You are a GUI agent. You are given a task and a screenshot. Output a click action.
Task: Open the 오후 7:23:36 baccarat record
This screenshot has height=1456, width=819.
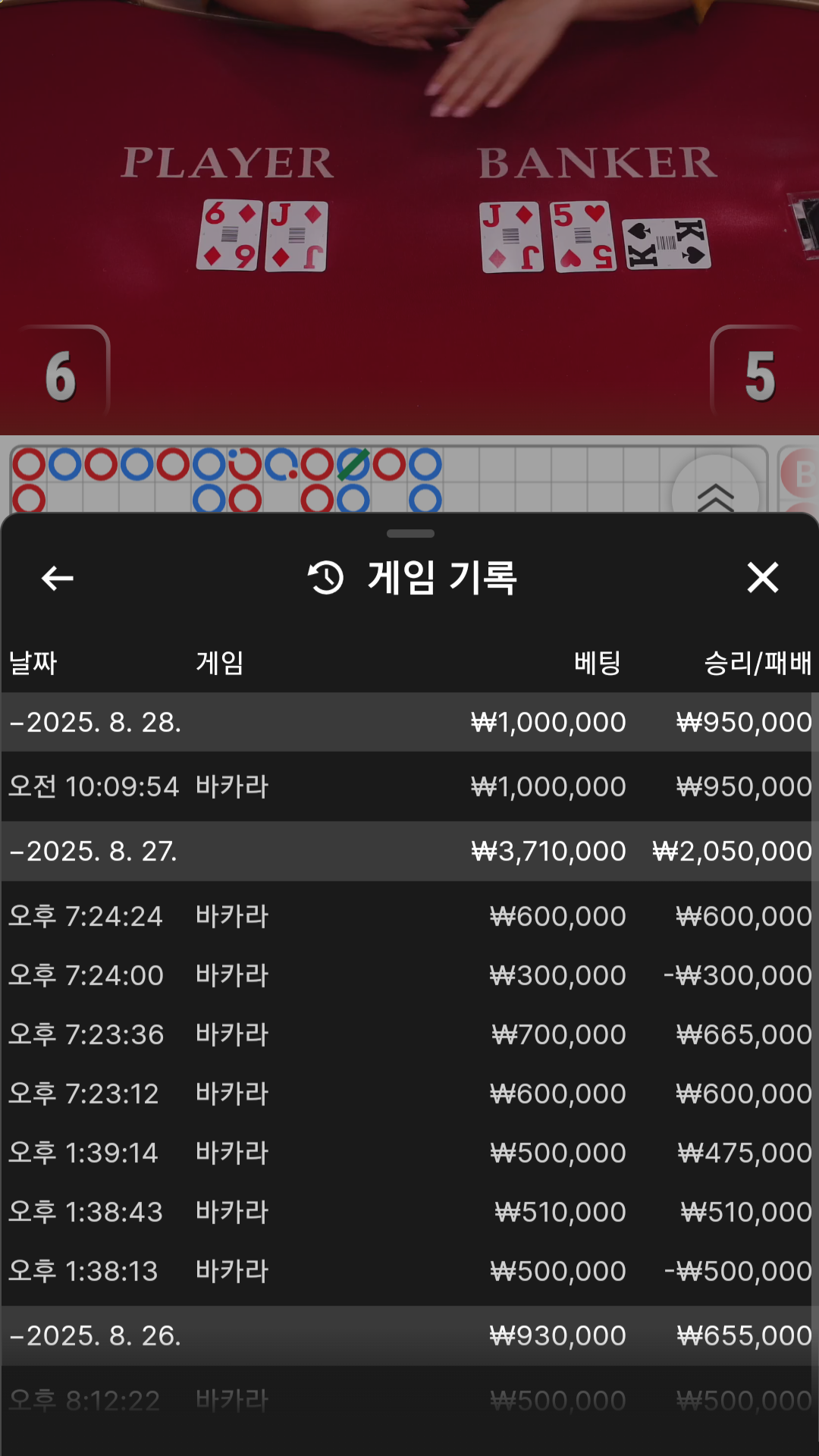tap(409, 1034)
